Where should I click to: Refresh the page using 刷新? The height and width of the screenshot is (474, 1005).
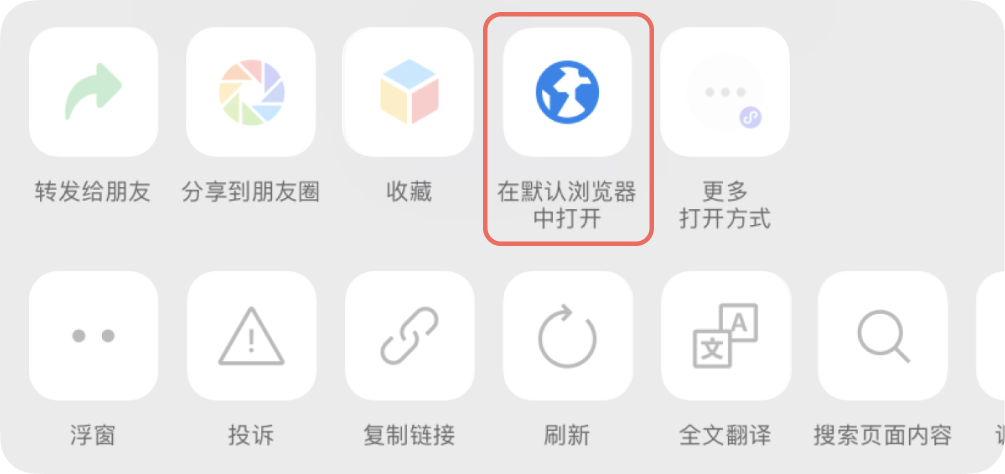(x=567, y=336)
